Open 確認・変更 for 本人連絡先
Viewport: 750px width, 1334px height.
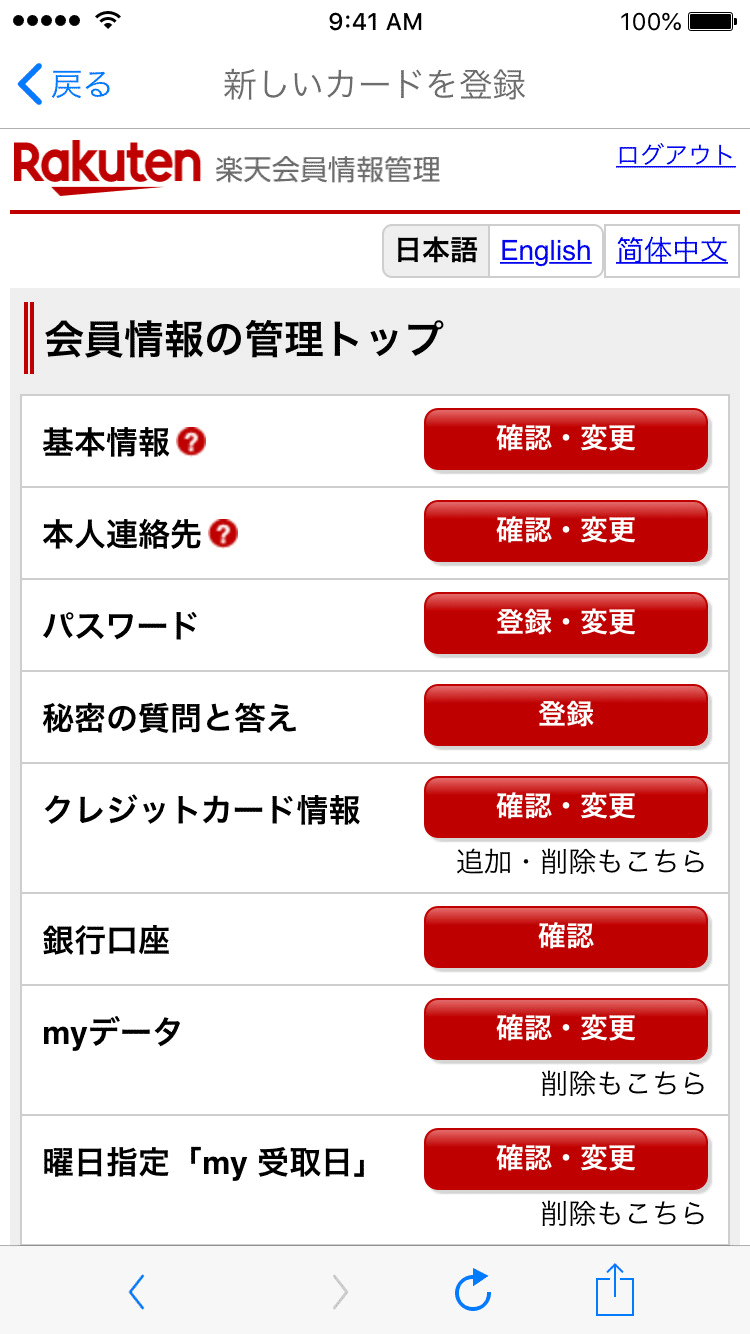coord(566,531)
